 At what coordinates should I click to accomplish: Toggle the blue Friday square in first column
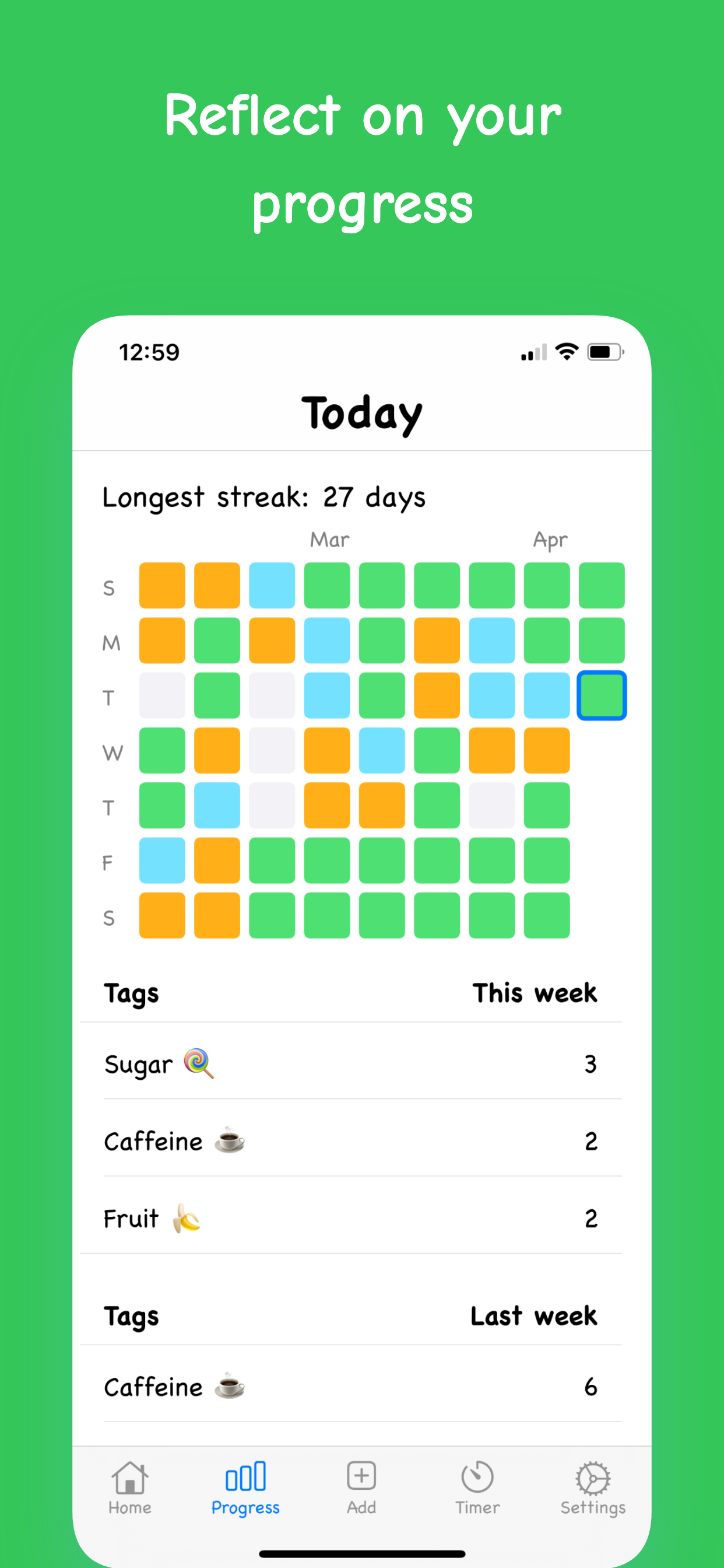click(162, 860)
